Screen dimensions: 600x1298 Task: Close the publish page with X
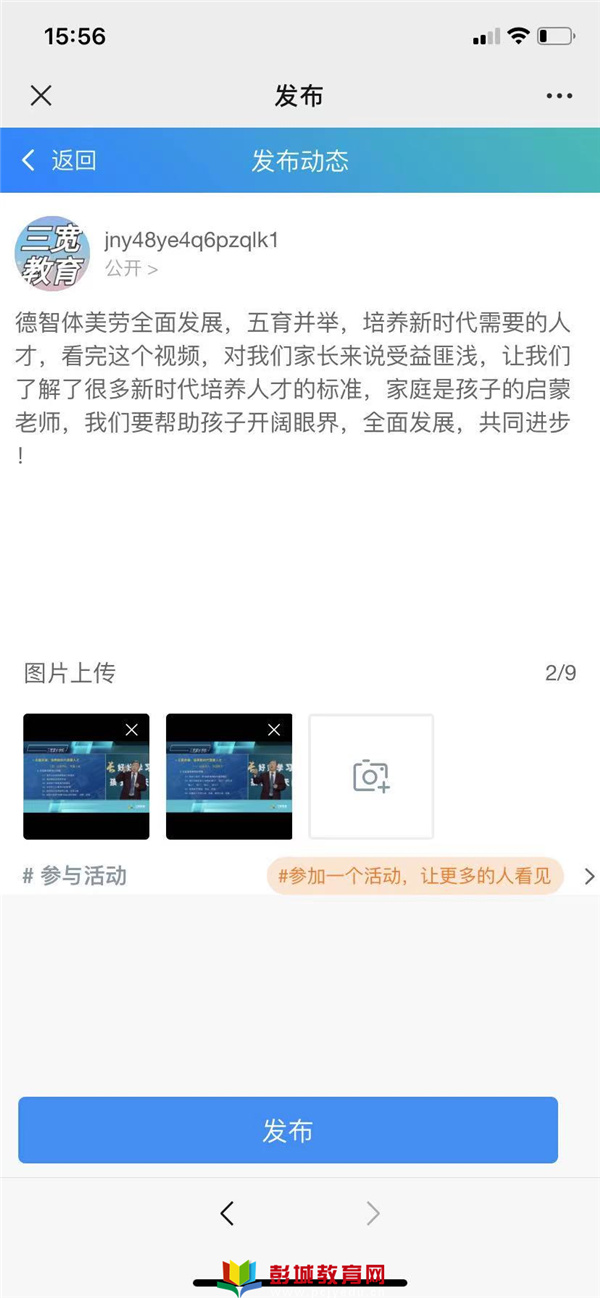point(41,96)
